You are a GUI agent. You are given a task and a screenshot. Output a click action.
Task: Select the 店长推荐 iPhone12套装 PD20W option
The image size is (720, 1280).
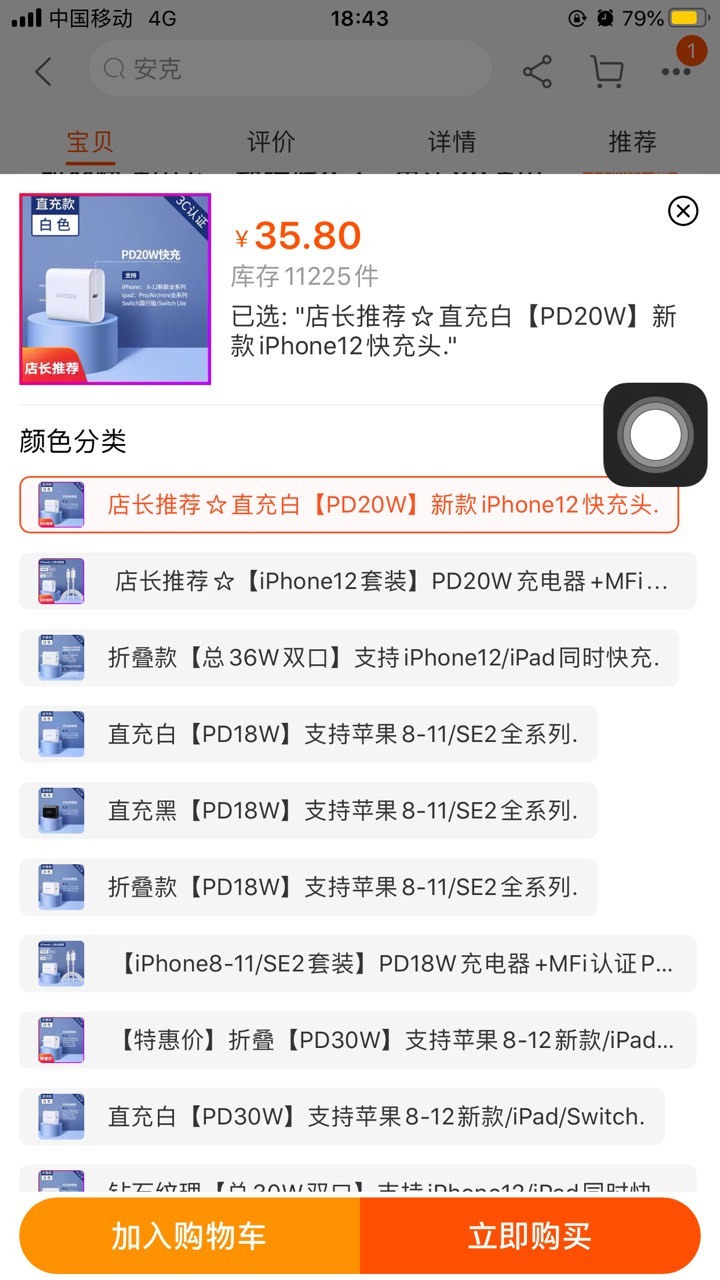[x=358, y=581]
